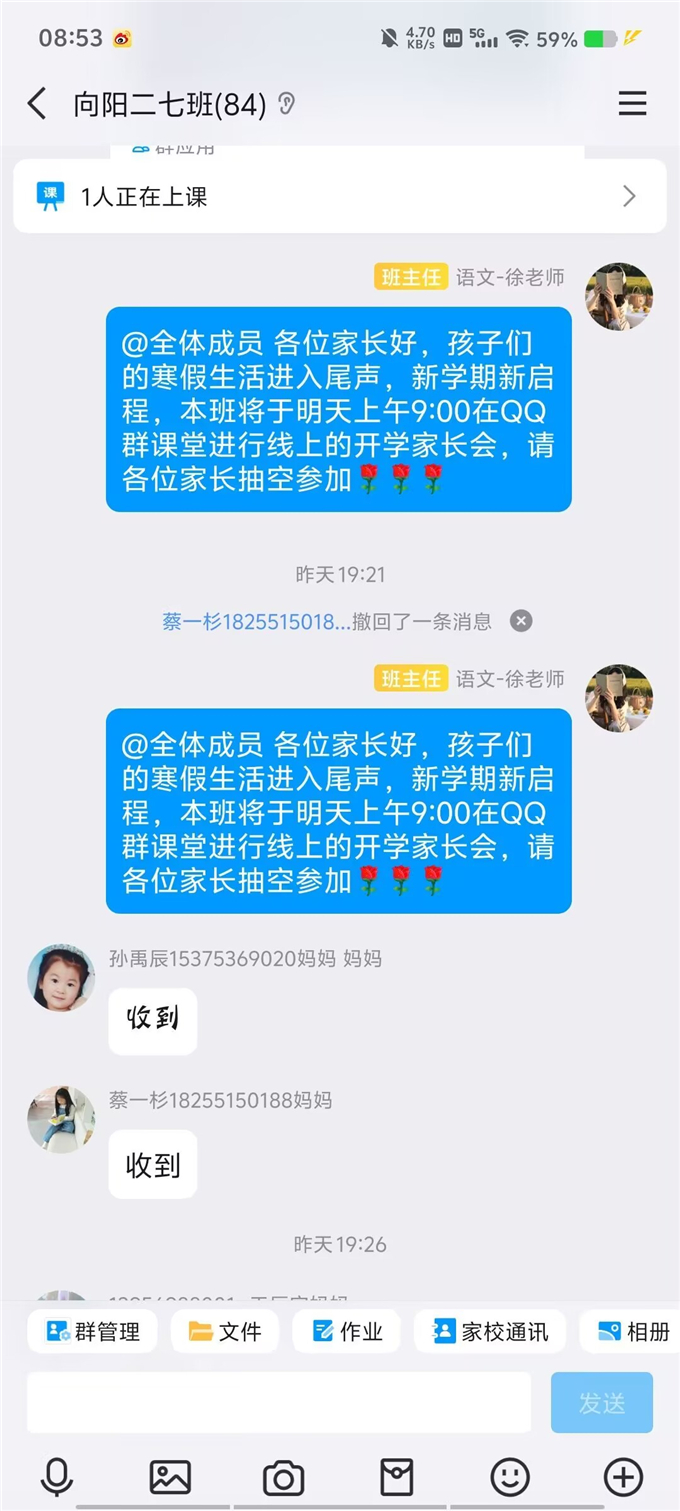
Task: Focus the message input field
Action: [x=278, y=1402]
